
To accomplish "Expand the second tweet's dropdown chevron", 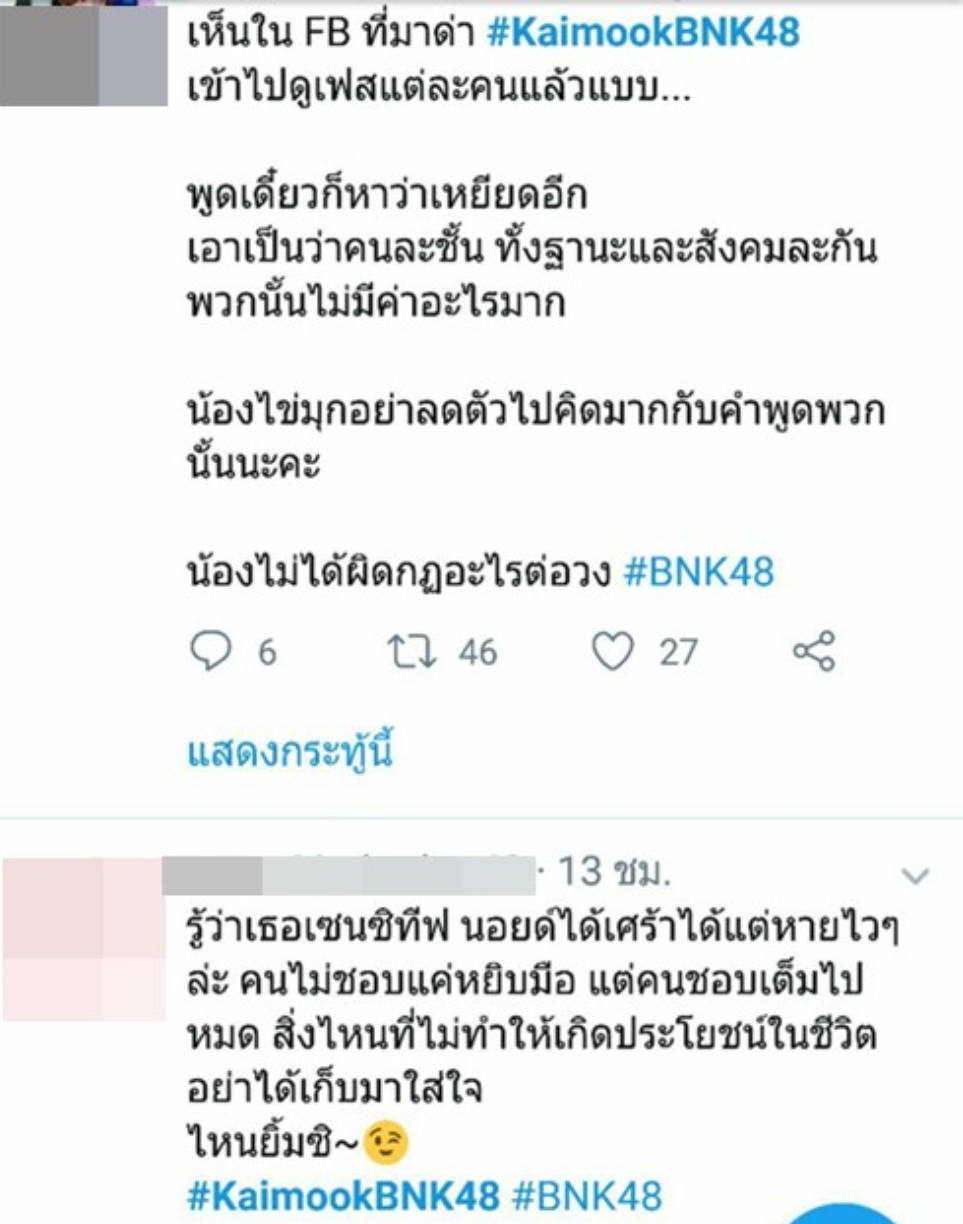I will click(x=915, y=877).
